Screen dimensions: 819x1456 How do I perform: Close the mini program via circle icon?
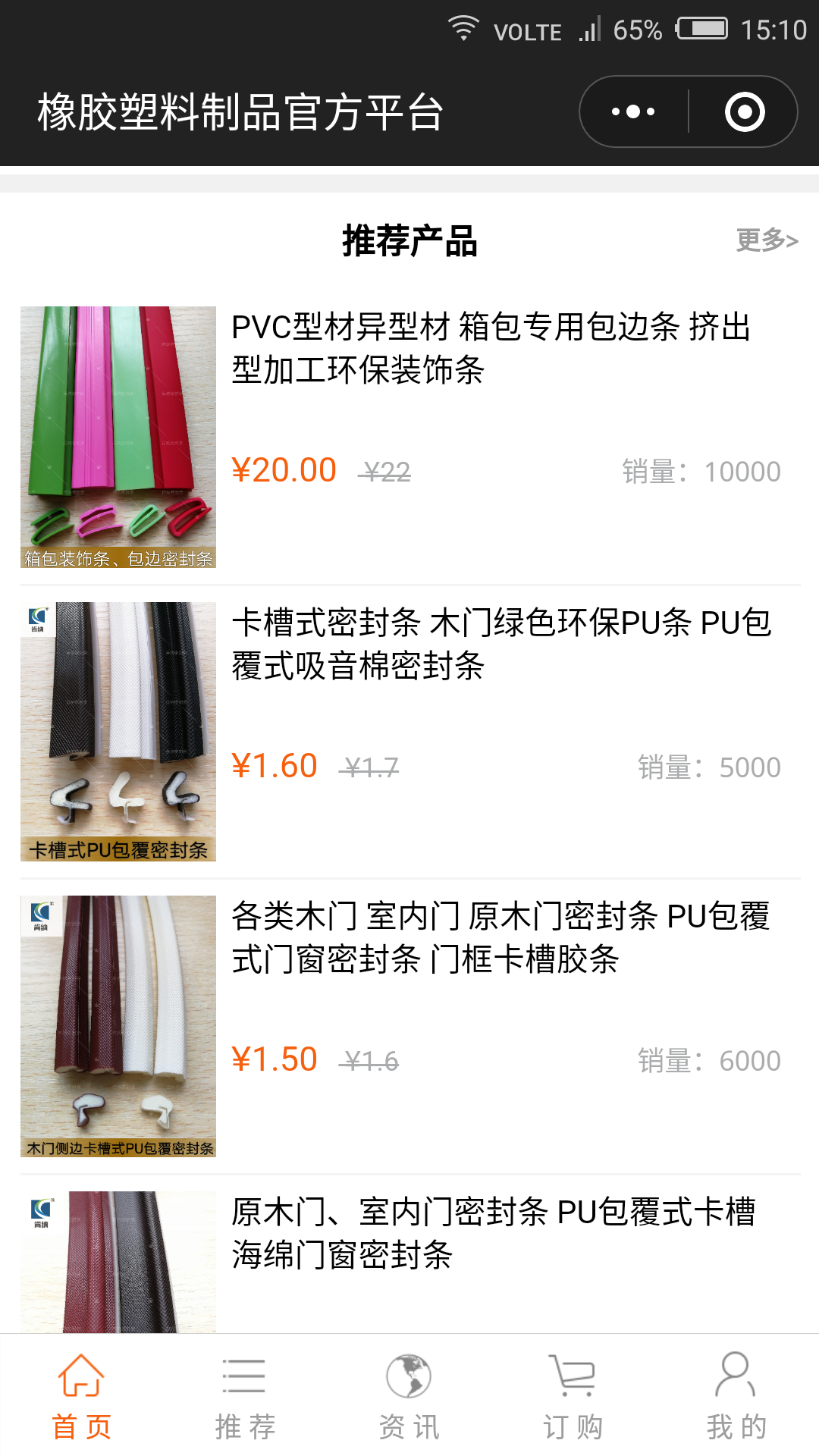(x=745, y=112)
